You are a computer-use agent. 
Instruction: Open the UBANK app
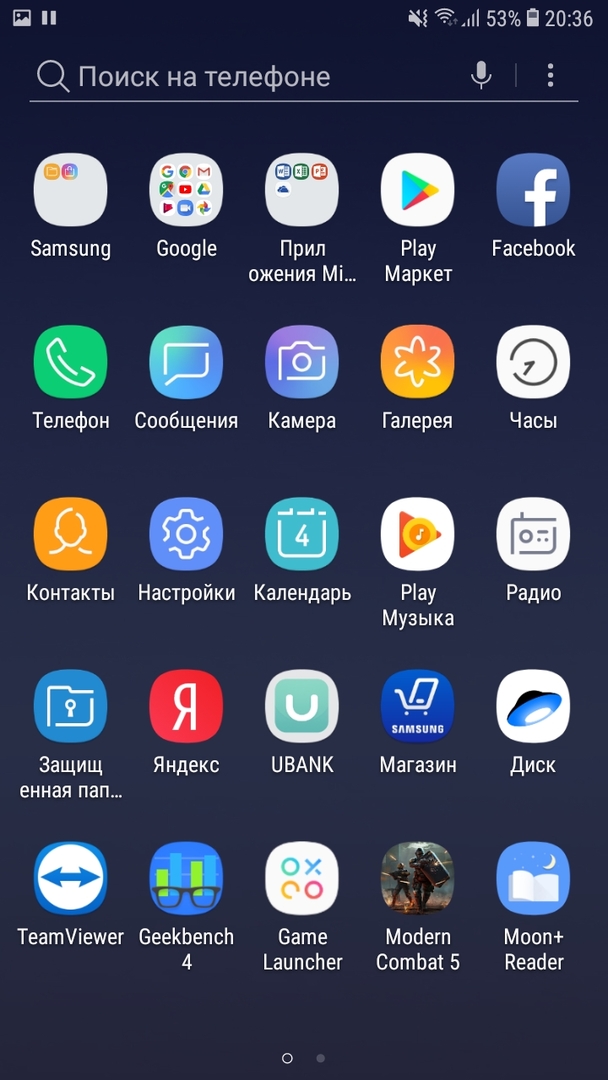(302, 707)
